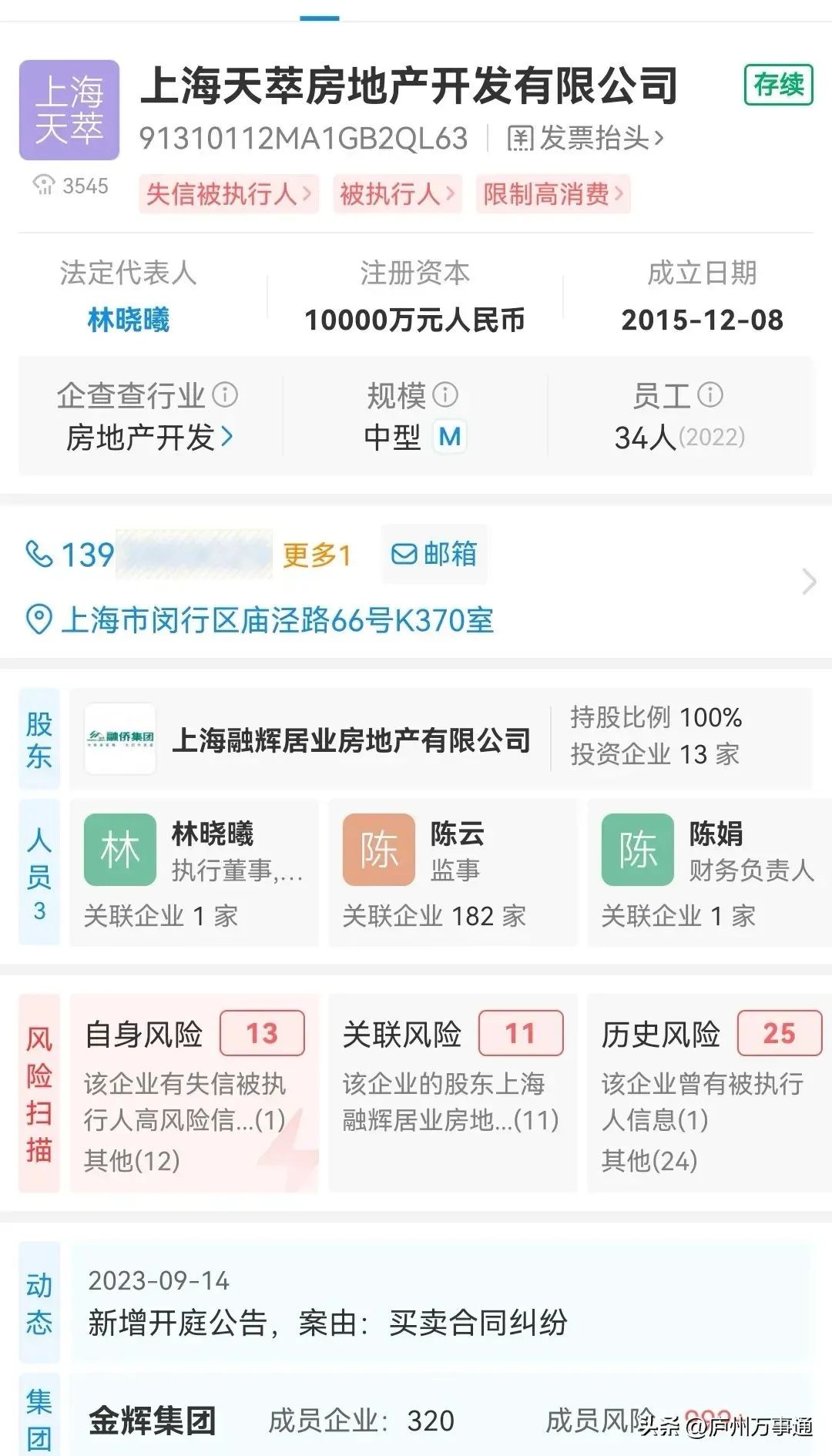The width and height of the screenshot is (832, 1456).
Task: Open 房地产开发 industry link
Action: [x=149, y=438]
